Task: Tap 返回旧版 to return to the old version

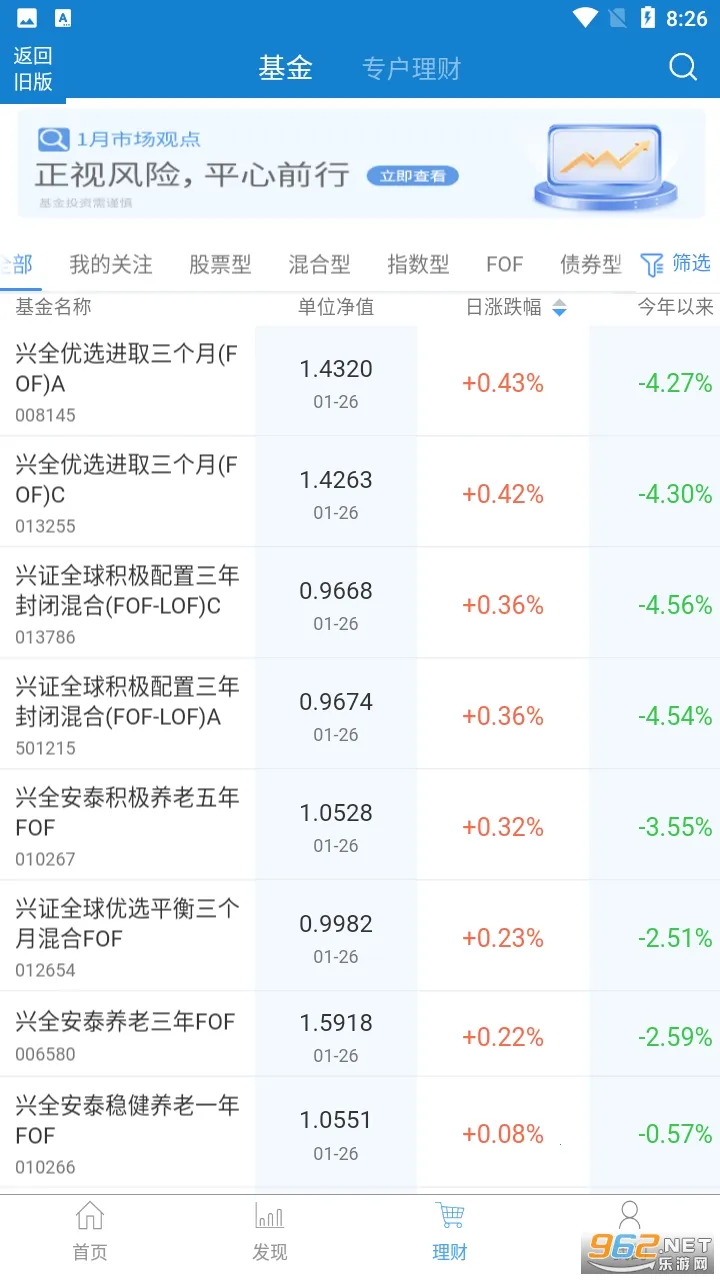Action: click(33, 69)
